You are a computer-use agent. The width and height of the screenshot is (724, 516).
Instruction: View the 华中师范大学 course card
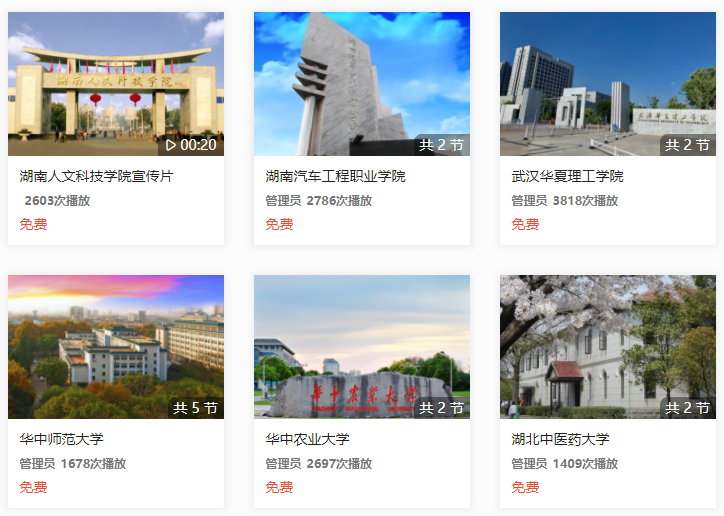(116, 347)
